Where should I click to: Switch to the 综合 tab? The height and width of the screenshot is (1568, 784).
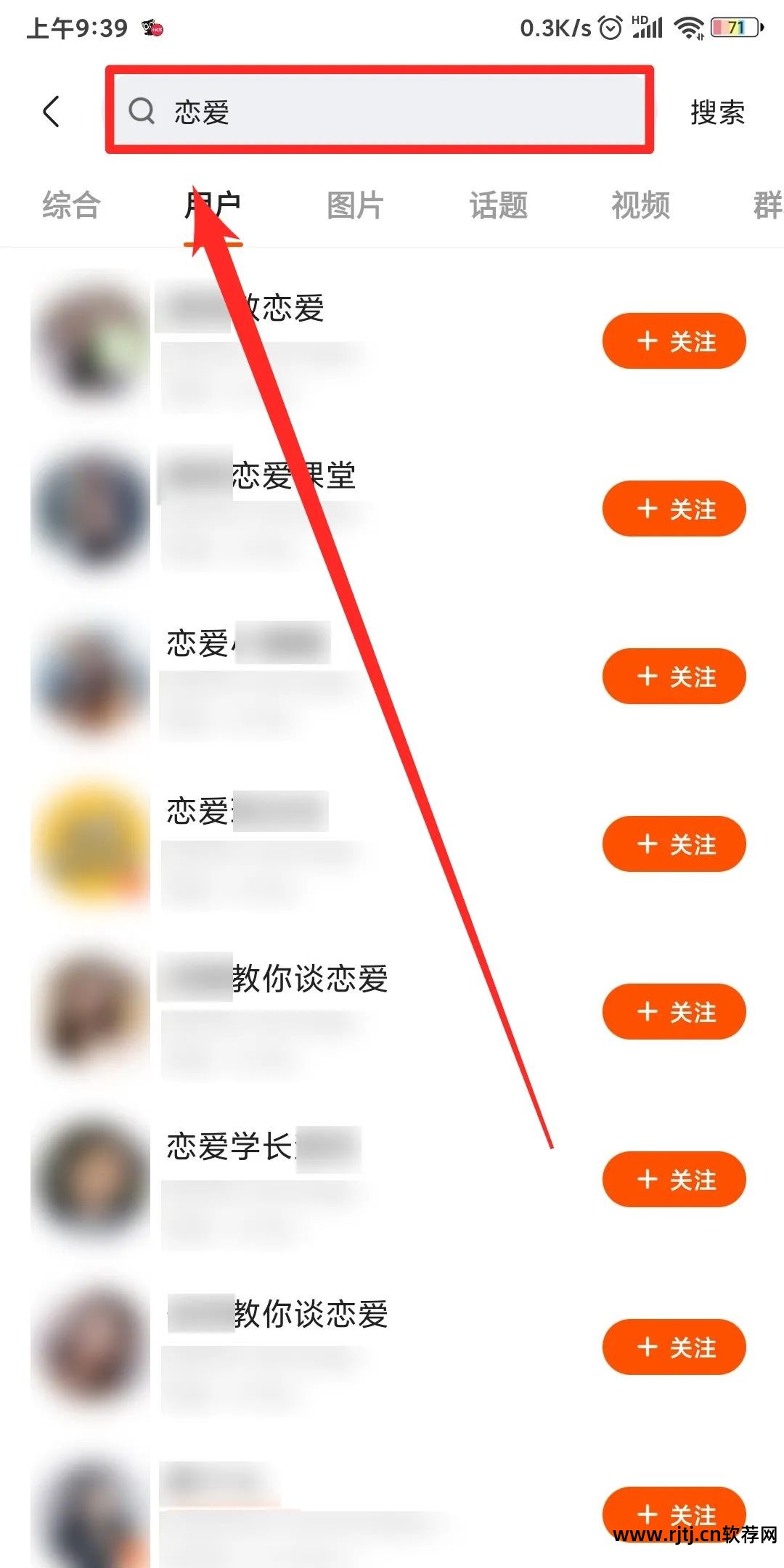[x=70, y=205]
